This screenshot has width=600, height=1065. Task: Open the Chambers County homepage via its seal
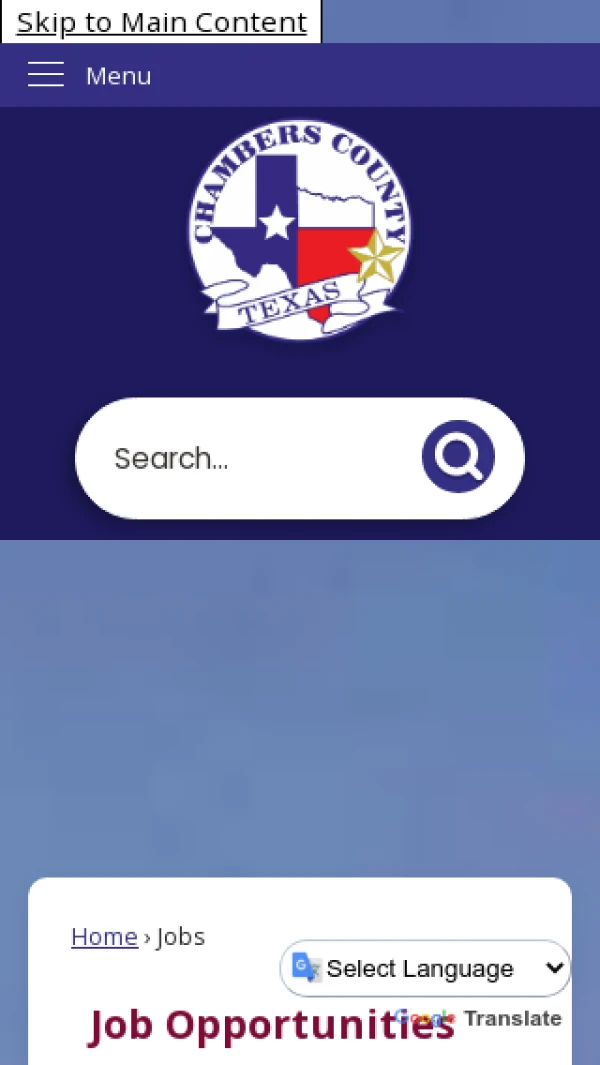click(x=298, y=232)
